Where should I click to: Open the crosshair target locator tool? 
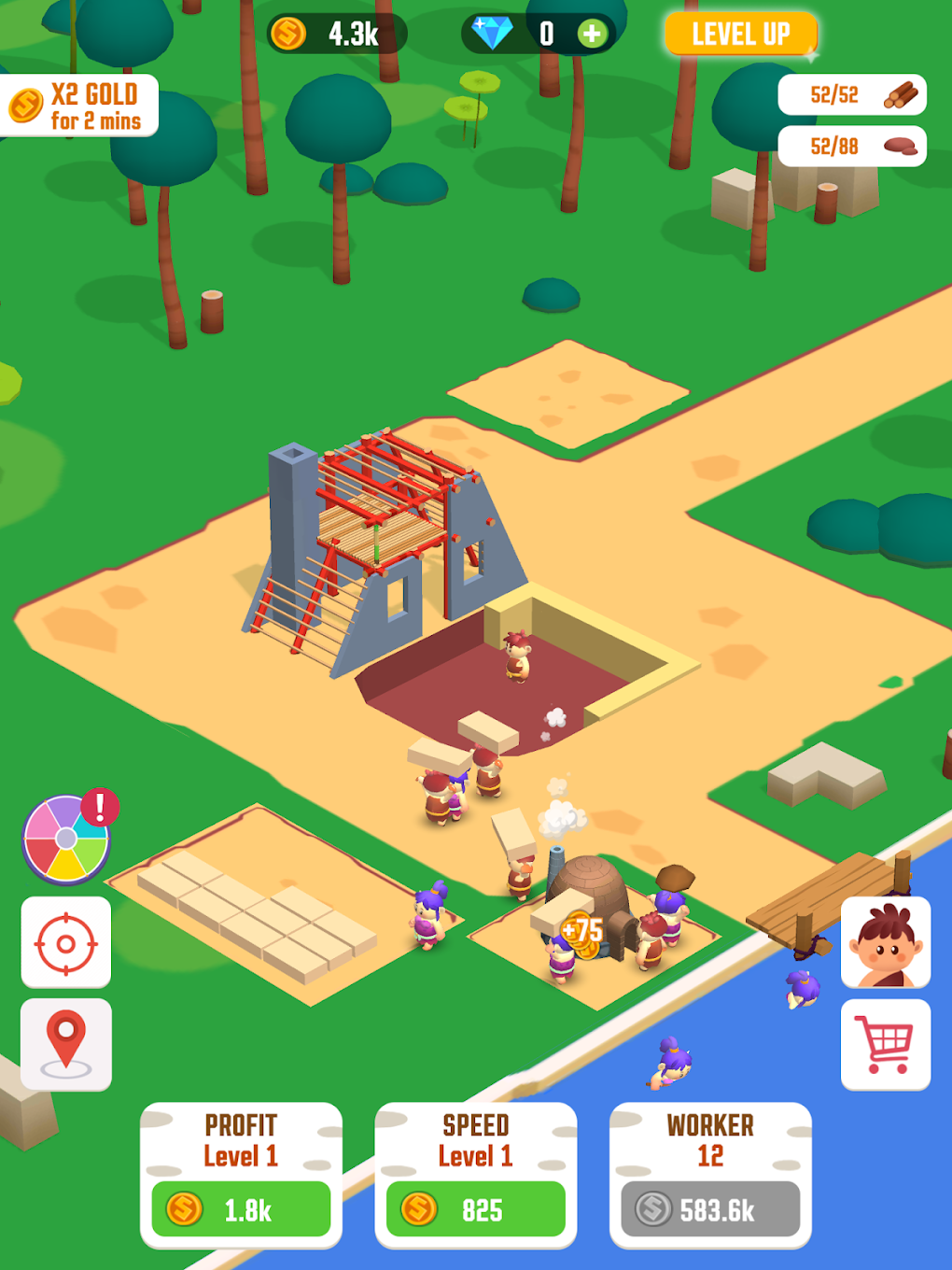(66, 944)
